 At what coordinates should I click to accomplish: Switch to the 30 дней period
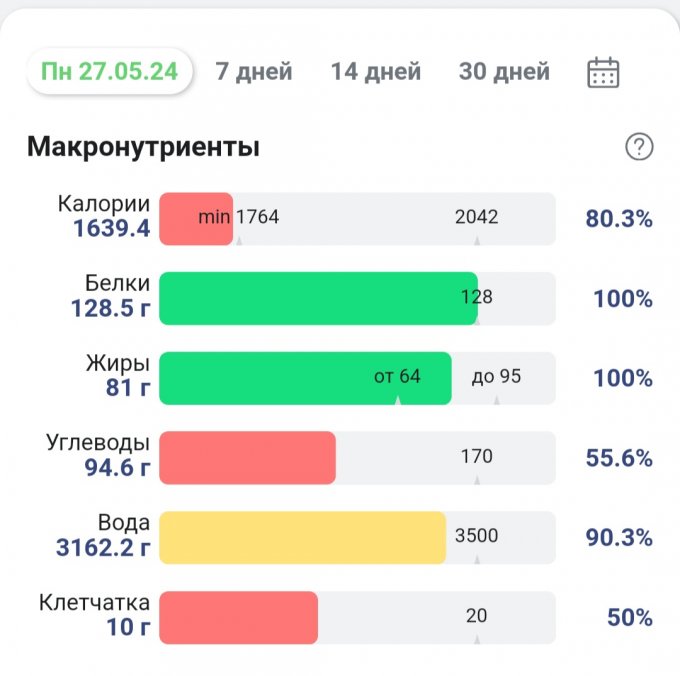click(x=504, y=72)
